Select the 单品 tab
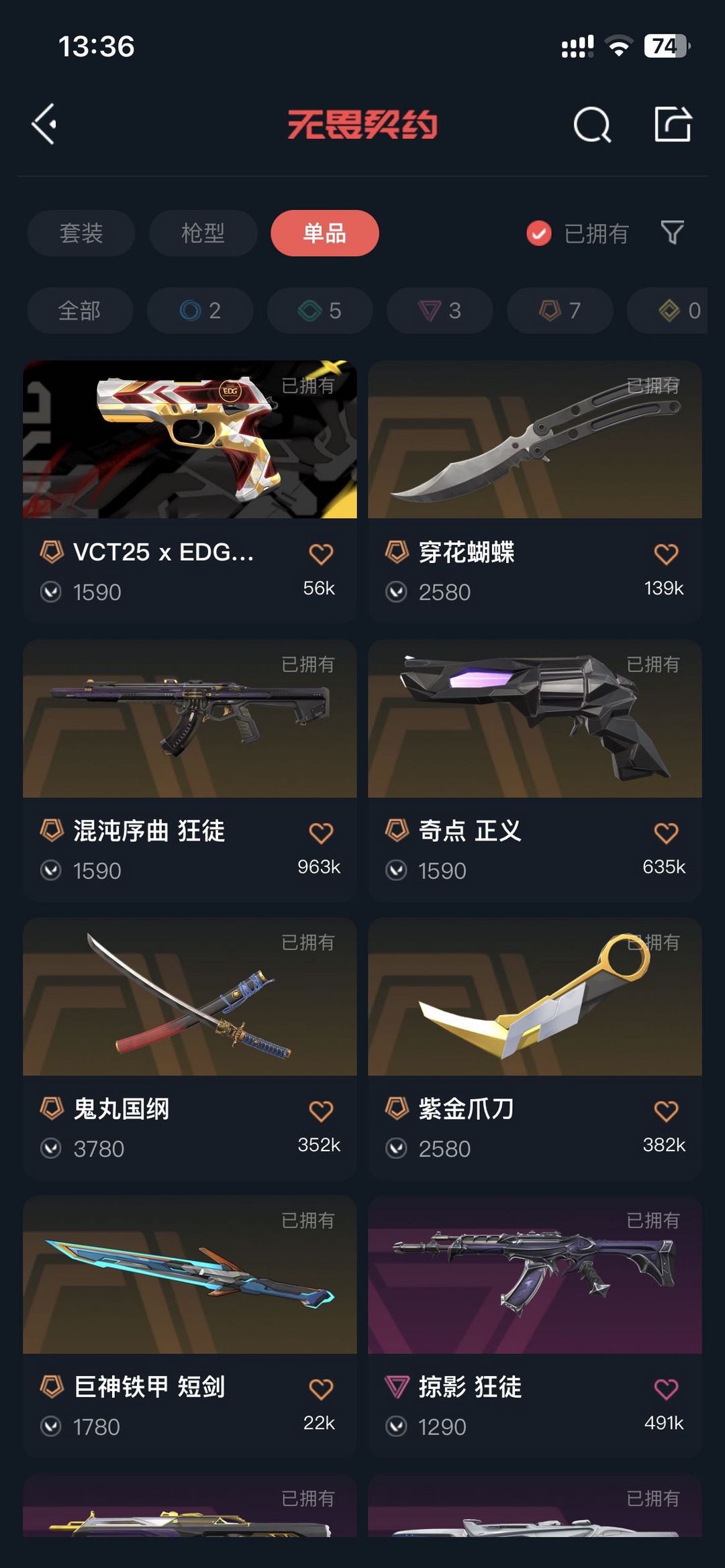 (x=325, y=233)
